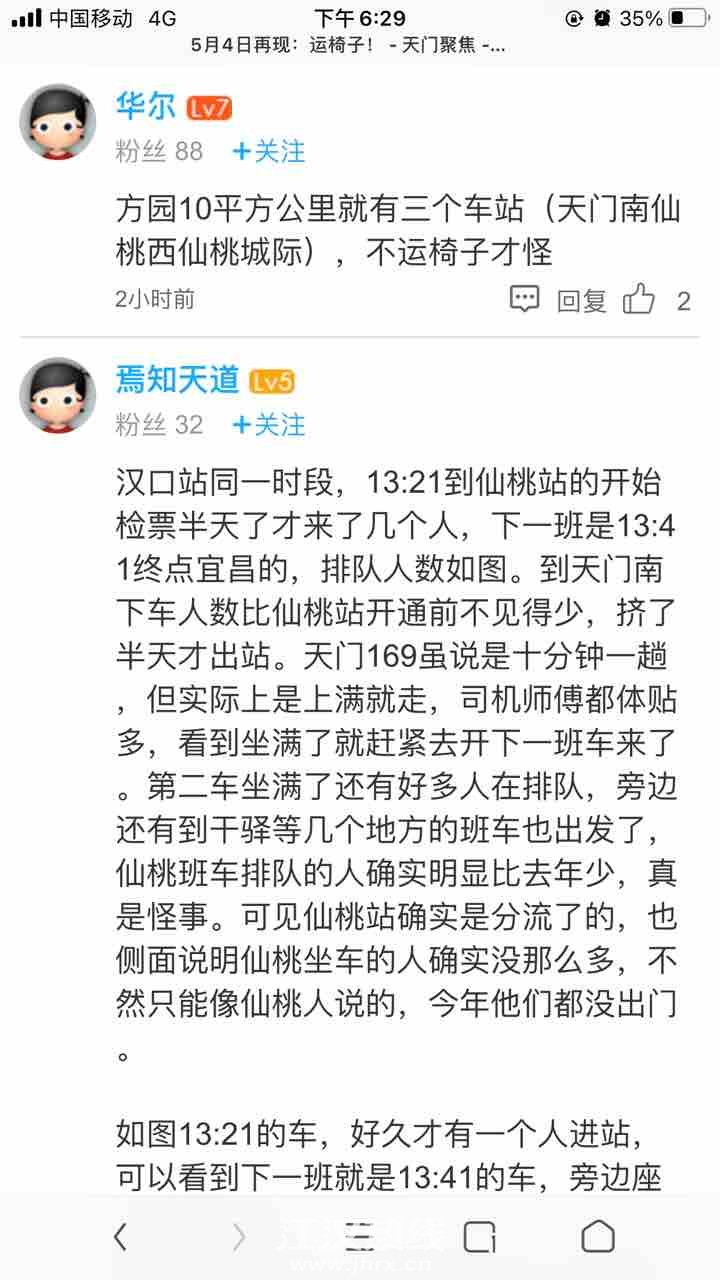Open the username 华尔's profile

pos(145,107)
